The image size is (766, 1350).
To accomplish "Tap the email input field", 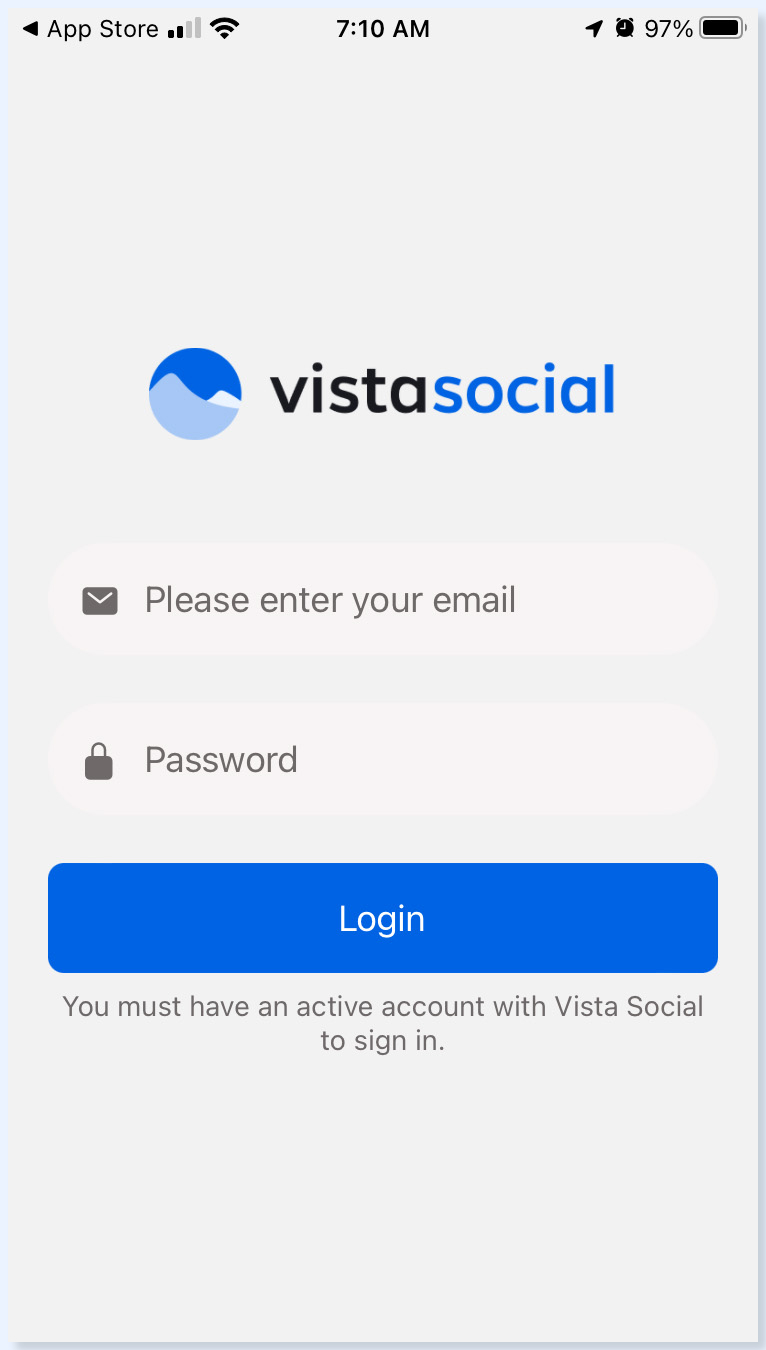I will point(383,599).
